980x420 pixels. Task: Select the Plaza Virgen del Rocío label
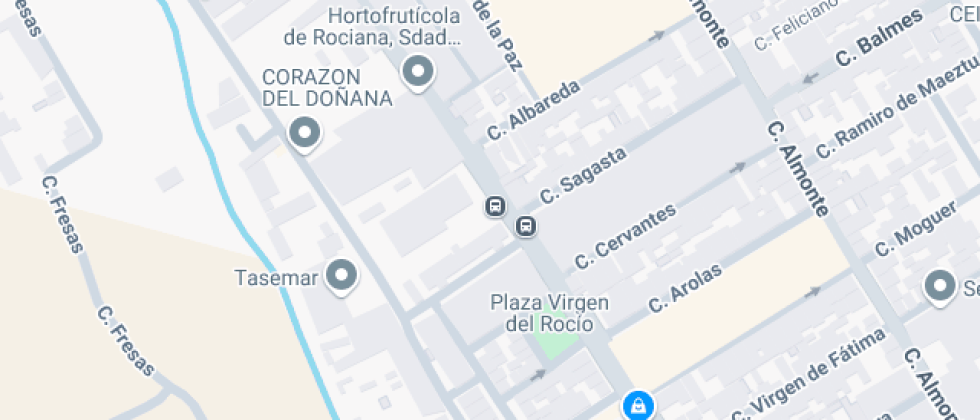(549, 313)
